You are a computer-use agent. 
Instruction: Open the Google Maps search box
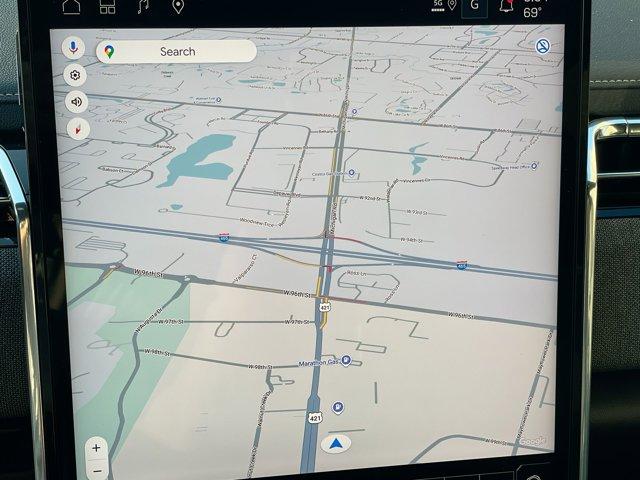click(x=177, y=51)
